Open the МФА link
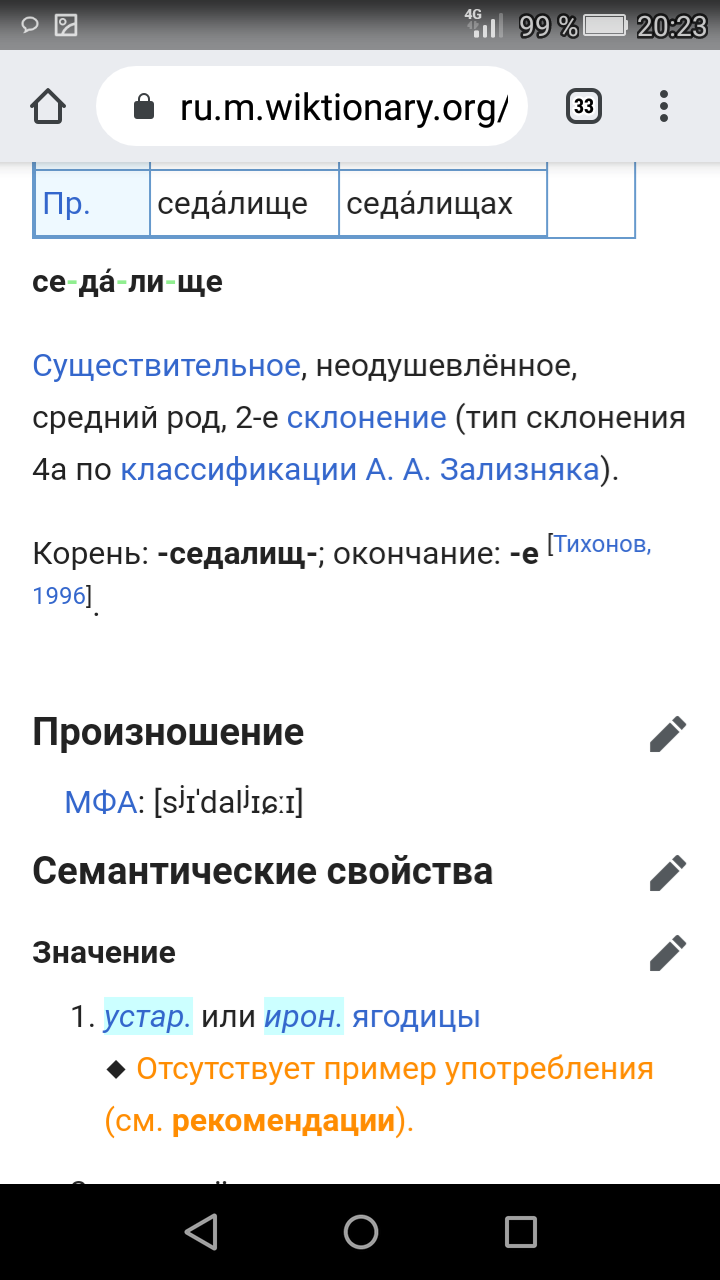The image size is (720, 1280). point(100,802)
